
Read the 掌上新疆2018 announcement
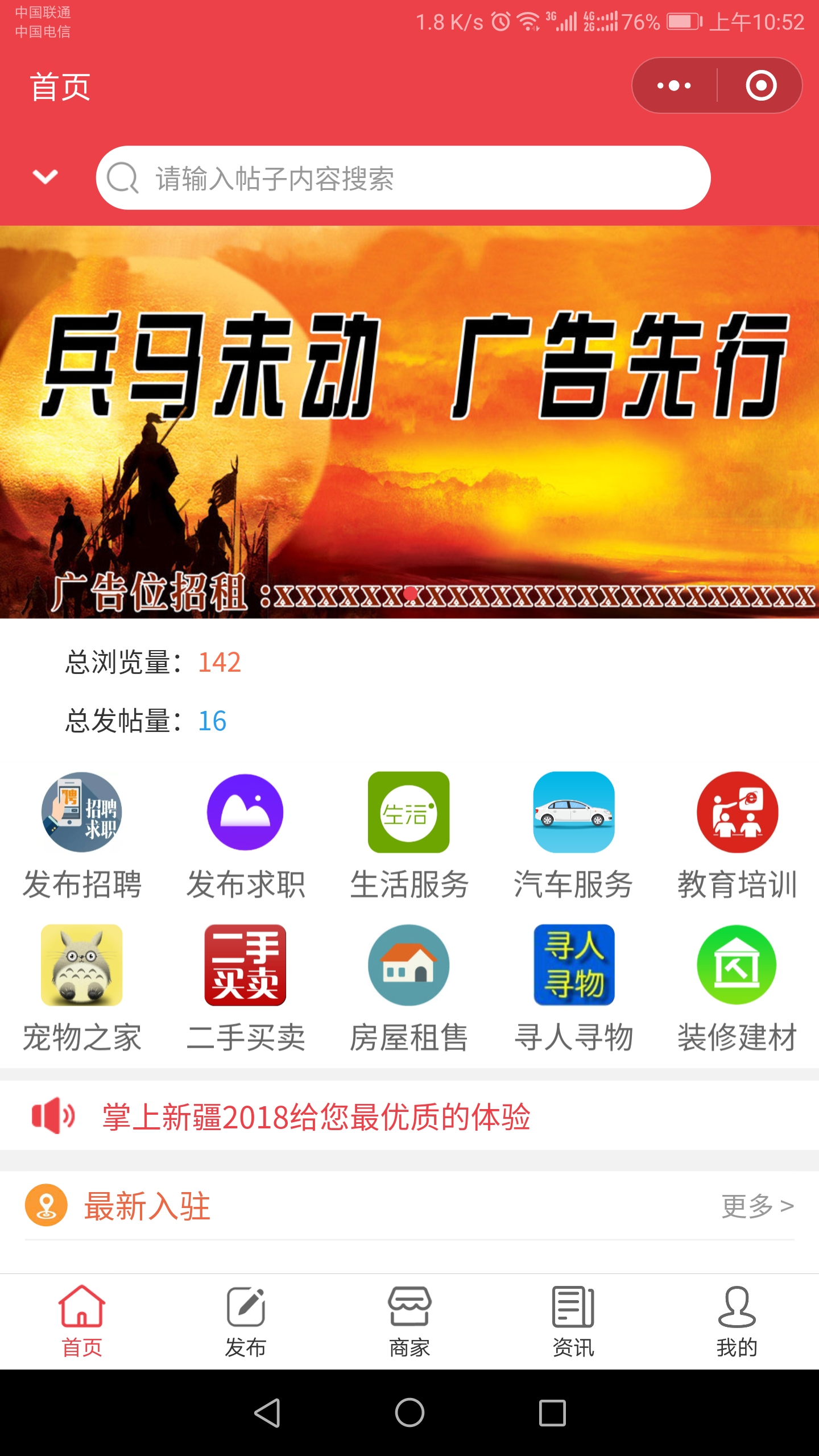(x=316, y=1116)
